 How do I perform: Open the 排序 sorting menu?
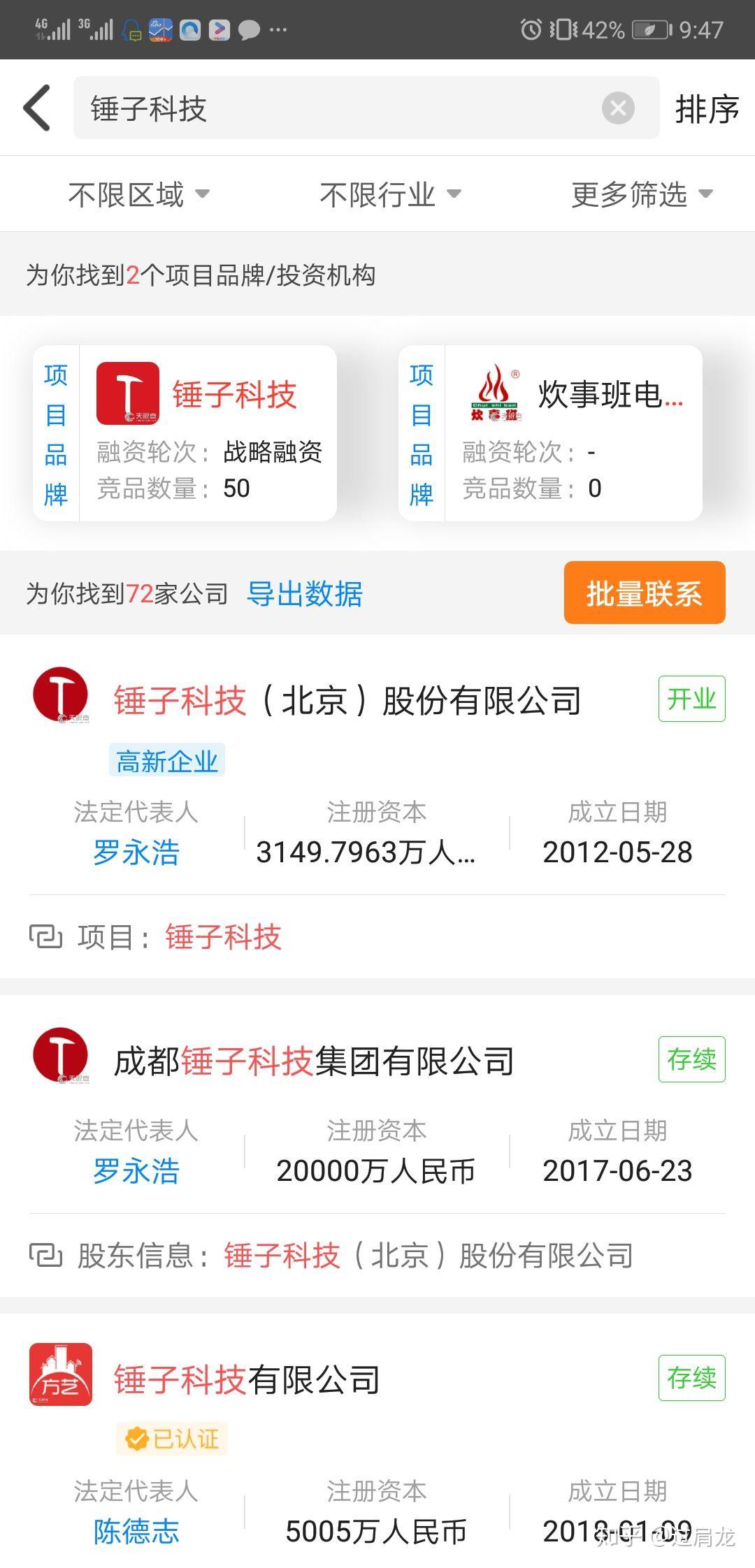(705, 108)
